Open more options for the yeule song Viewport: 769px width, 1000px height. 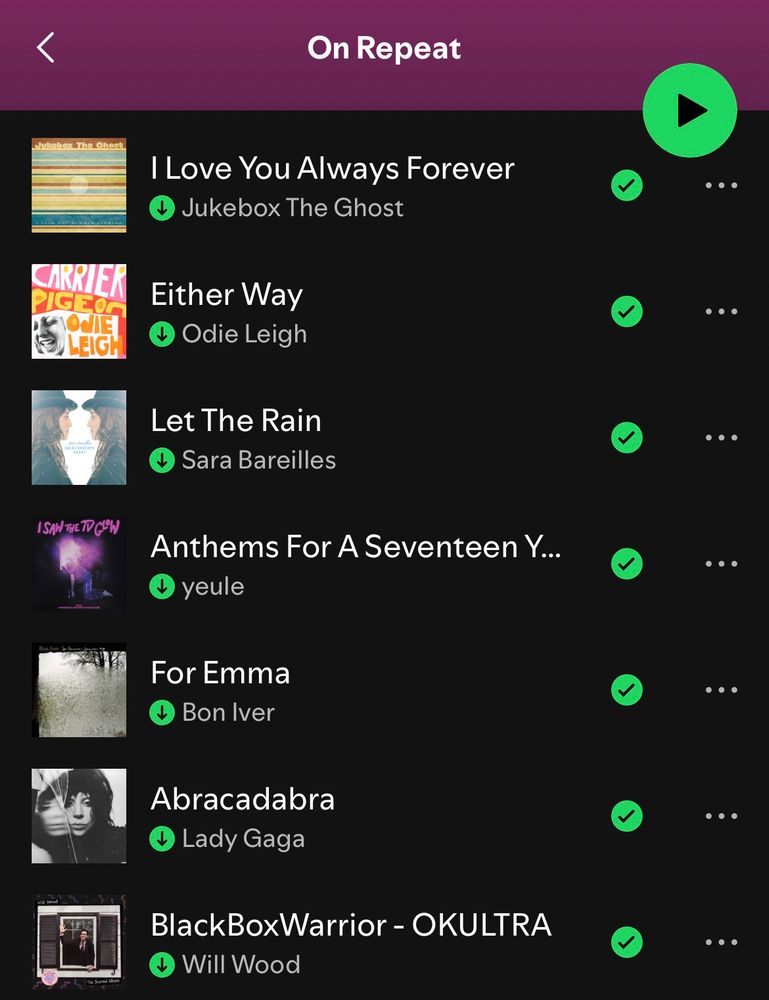[721, 564]
